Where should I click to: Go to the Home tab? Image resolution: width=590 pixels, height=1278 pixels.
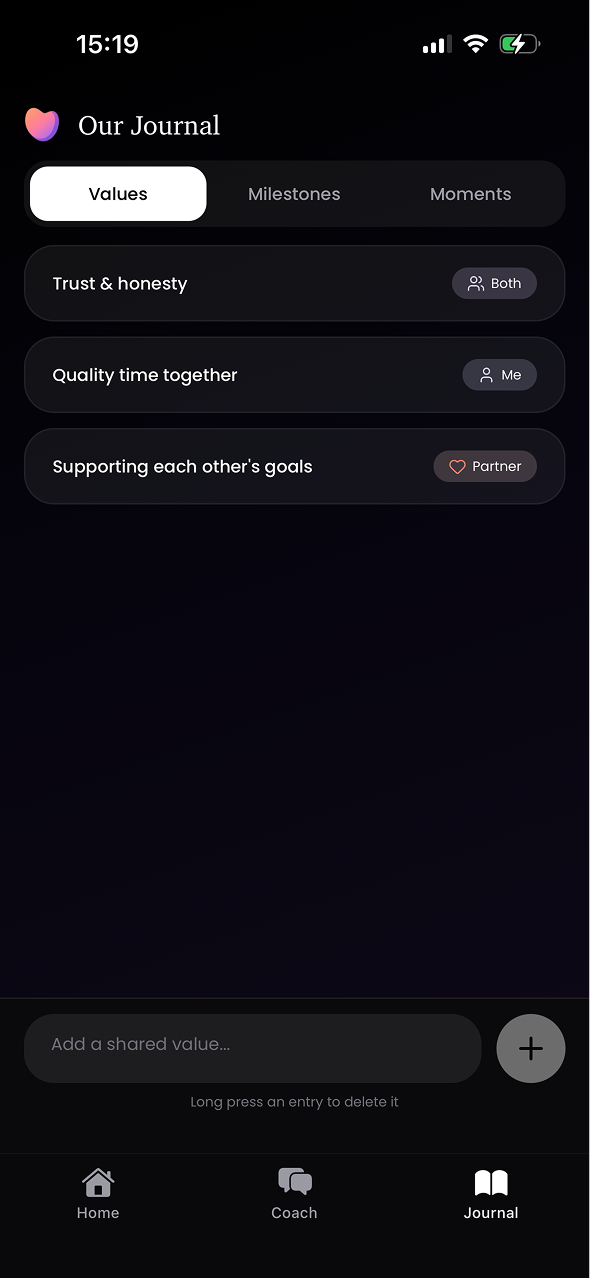tap(98, 1194)
